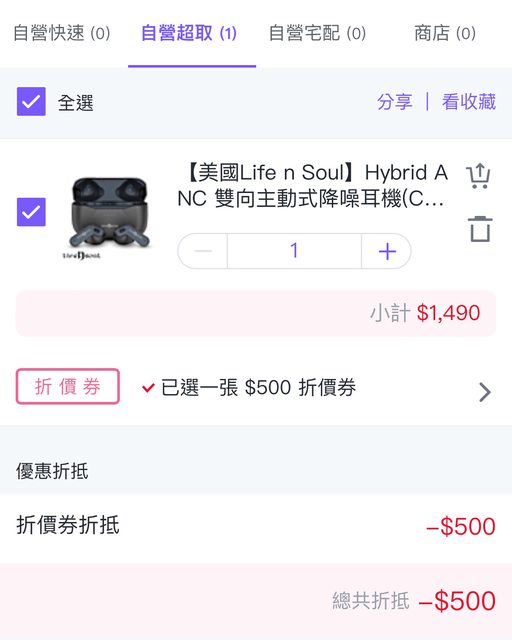Delete the earphones with trash icon
Screen dimensions: 512x640
(x=480, y=229)
